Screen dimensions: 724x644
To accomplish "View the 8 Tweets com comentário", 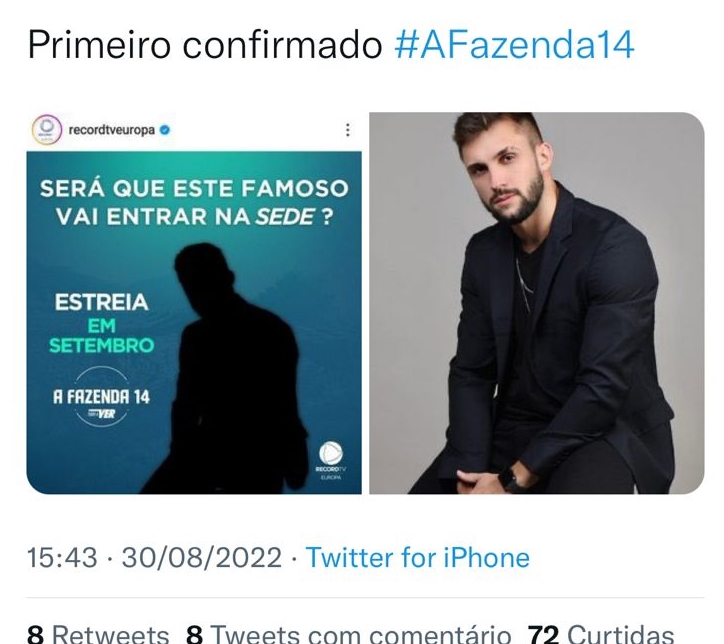I will [348, 632].
